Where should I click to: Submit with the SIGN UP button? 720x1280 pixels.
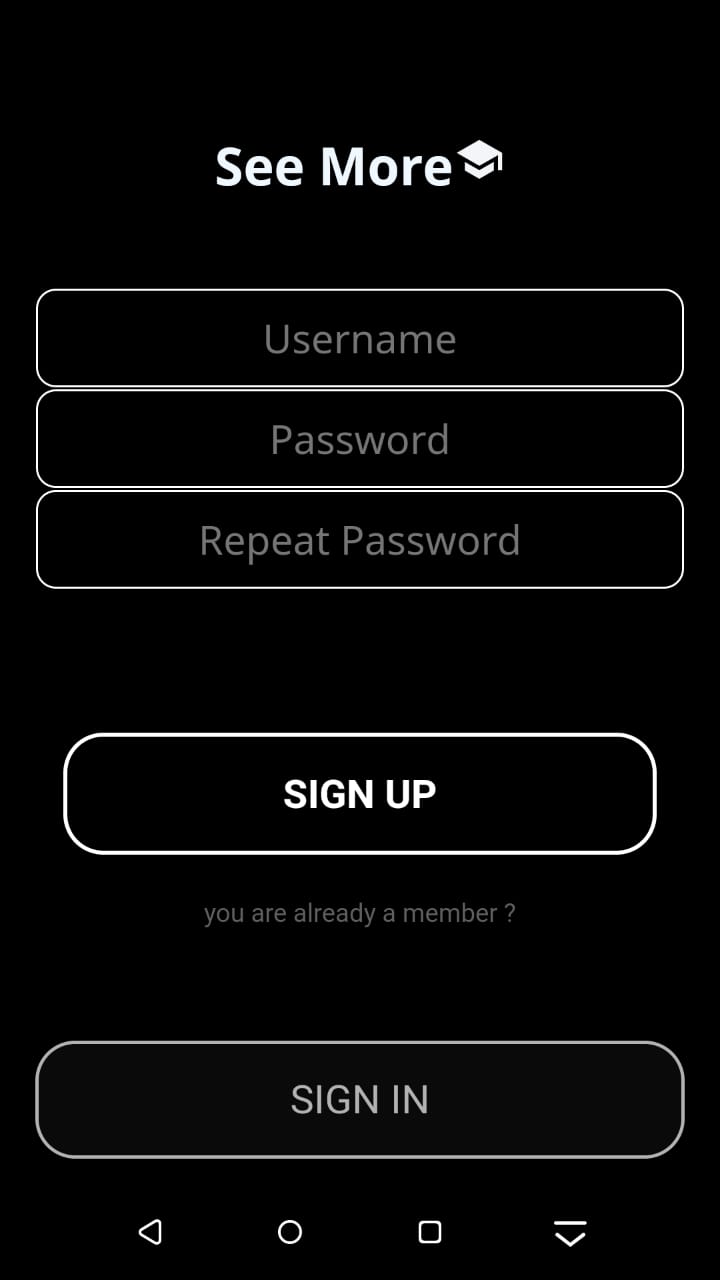[360, 794]
